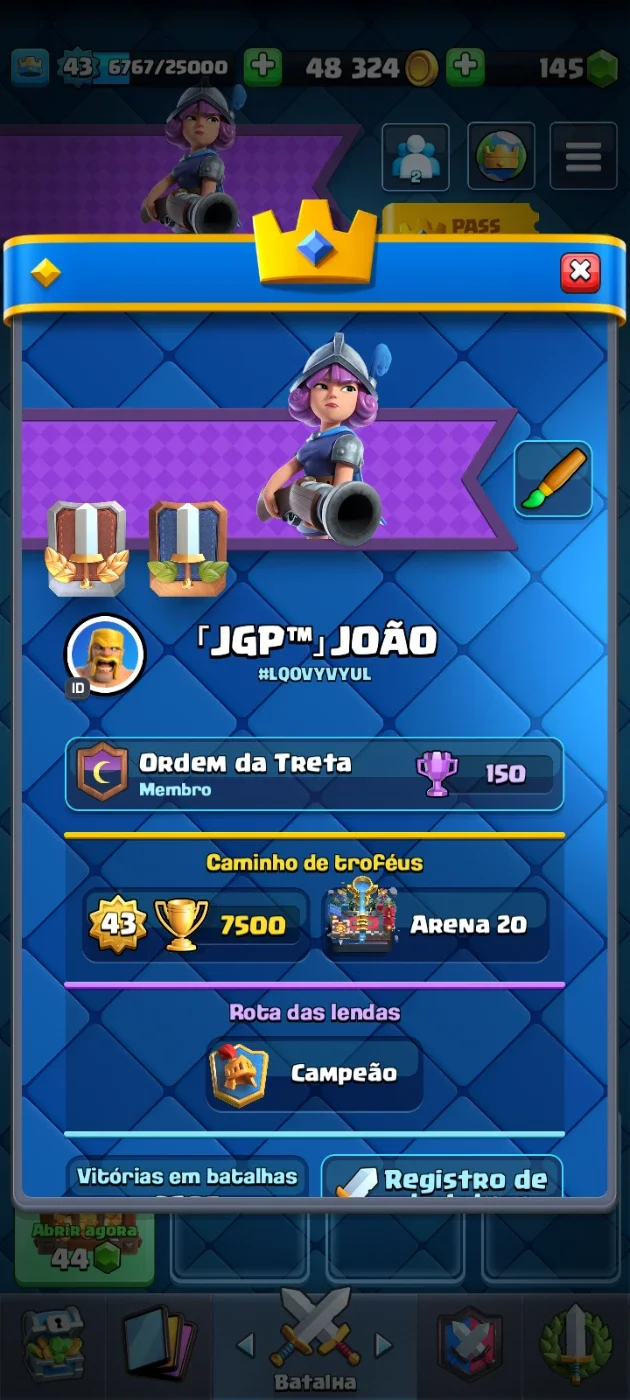Tap the yellow diamond icon in header
This screenshot has width=630, height=1400.
[45, 272]
